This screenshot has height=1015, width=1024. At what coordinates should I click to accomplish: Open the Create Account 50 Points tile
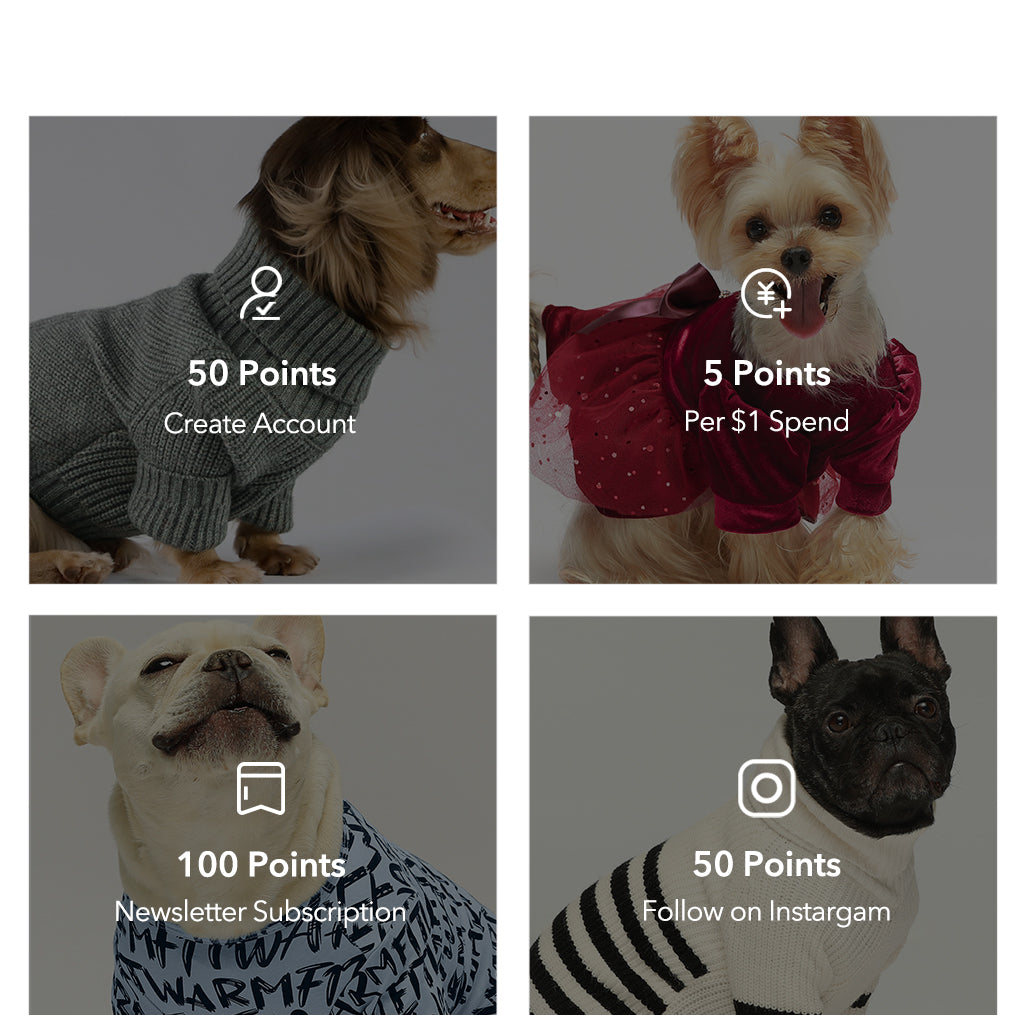[262, 350]
